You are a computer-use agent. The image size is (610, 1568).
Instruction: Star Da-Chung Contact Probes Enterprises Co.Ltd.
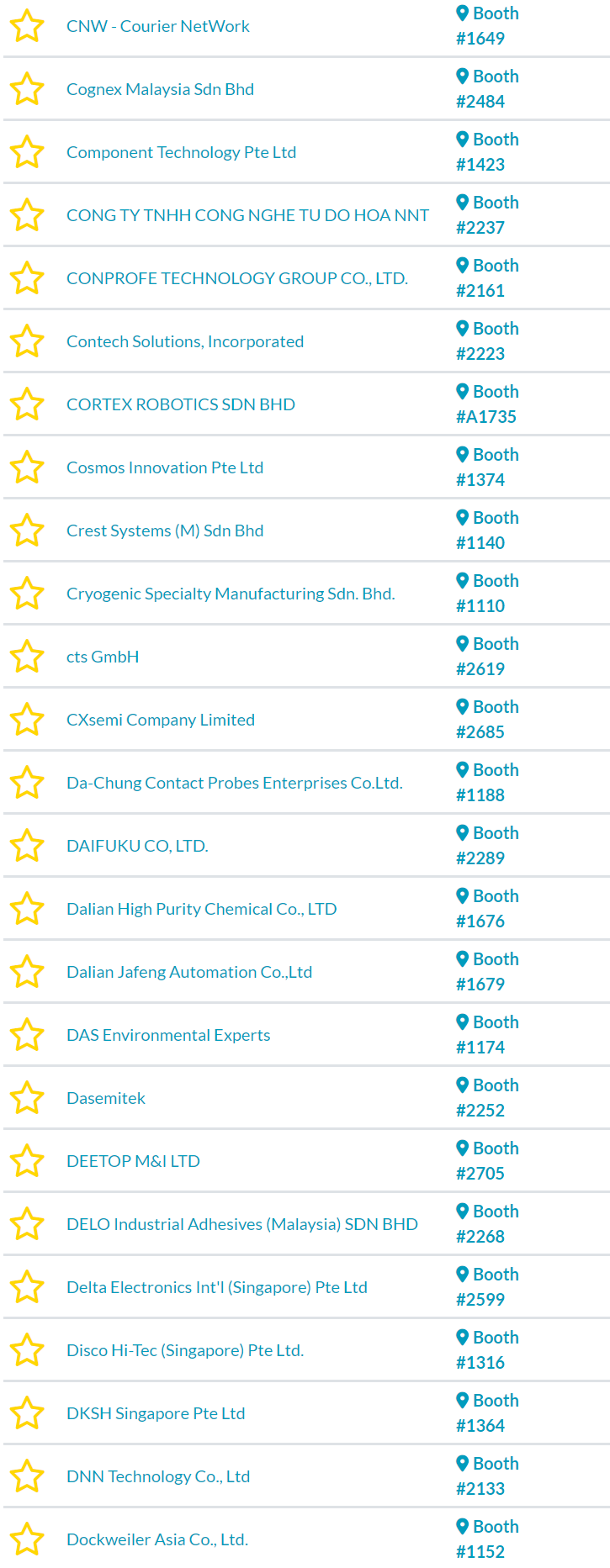point(27,783)
